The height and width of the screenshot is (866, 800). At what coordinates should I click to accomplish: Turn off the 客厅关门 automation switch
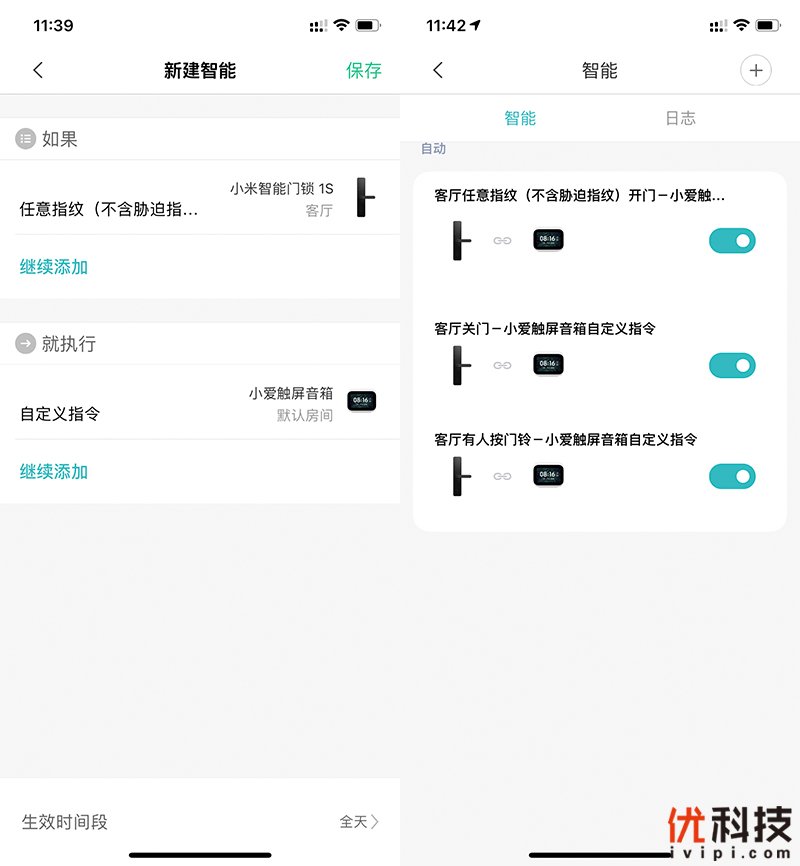click(731, 364)
